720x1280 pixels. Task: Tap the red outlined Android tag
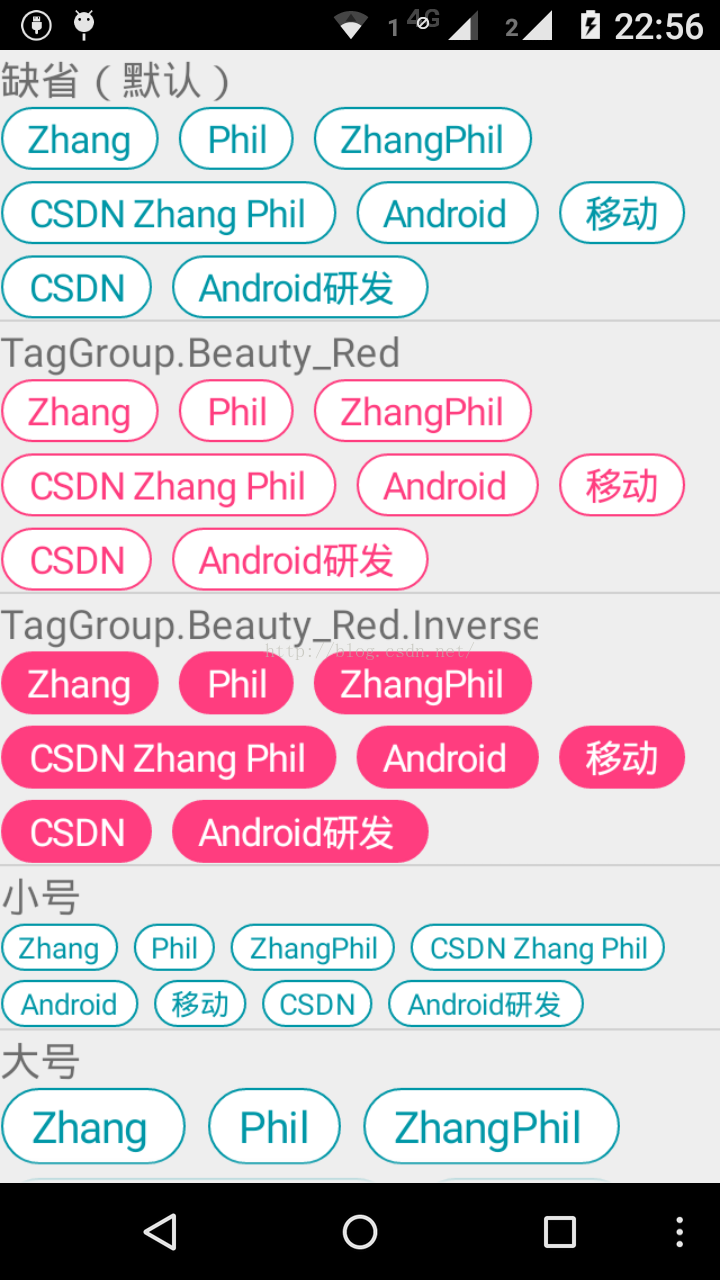tap(446, 485)
